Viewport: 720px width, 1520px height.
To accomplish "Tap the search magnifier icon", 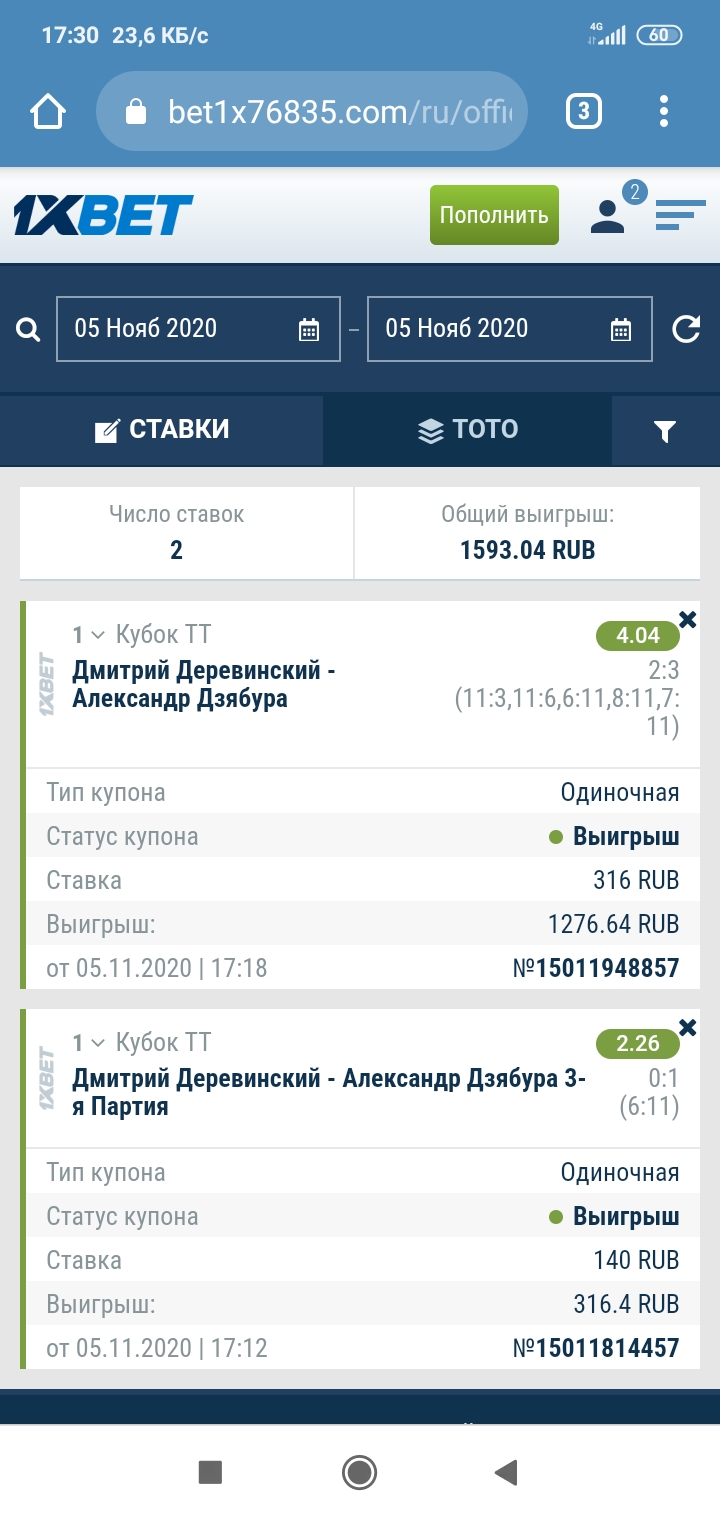I will pyautogui.click(x=29, y=329).
